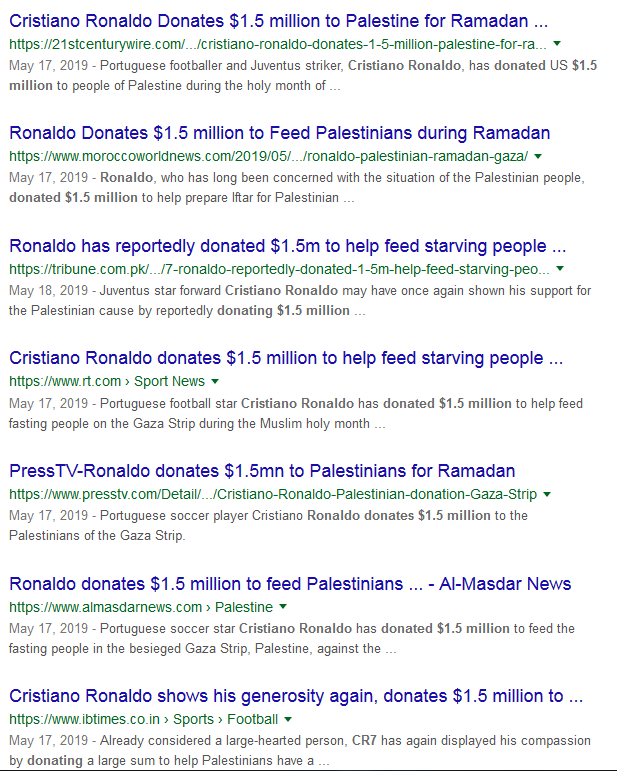Image resolution: width=617 pixels, height=771 pixels.
Task: Open the PressTV Ronaldo donates result
Action: click(x=262, y=471)
